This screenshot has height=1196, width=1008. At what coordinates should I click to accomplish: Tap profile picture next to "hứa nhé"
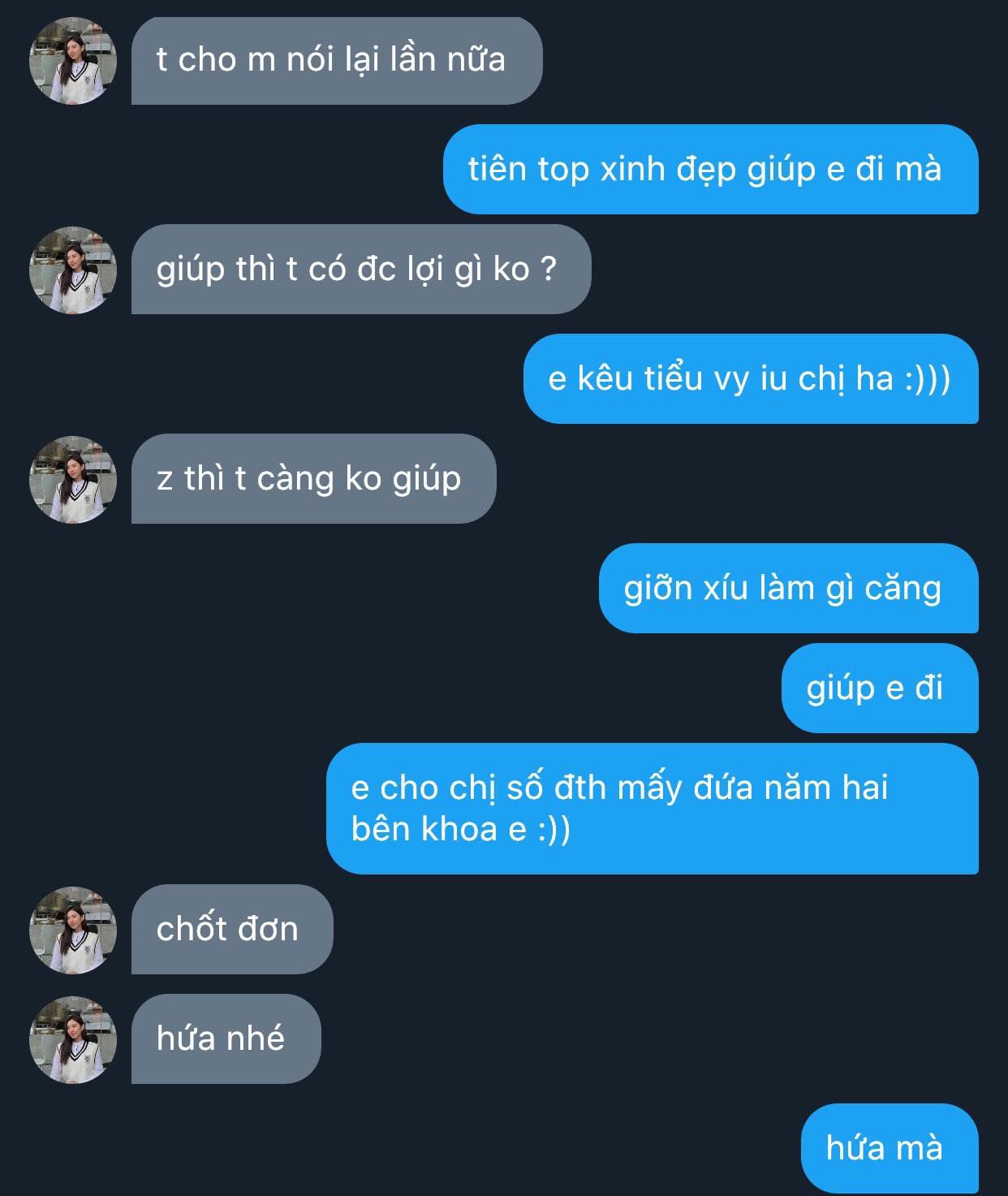[x=73, y=1039]
